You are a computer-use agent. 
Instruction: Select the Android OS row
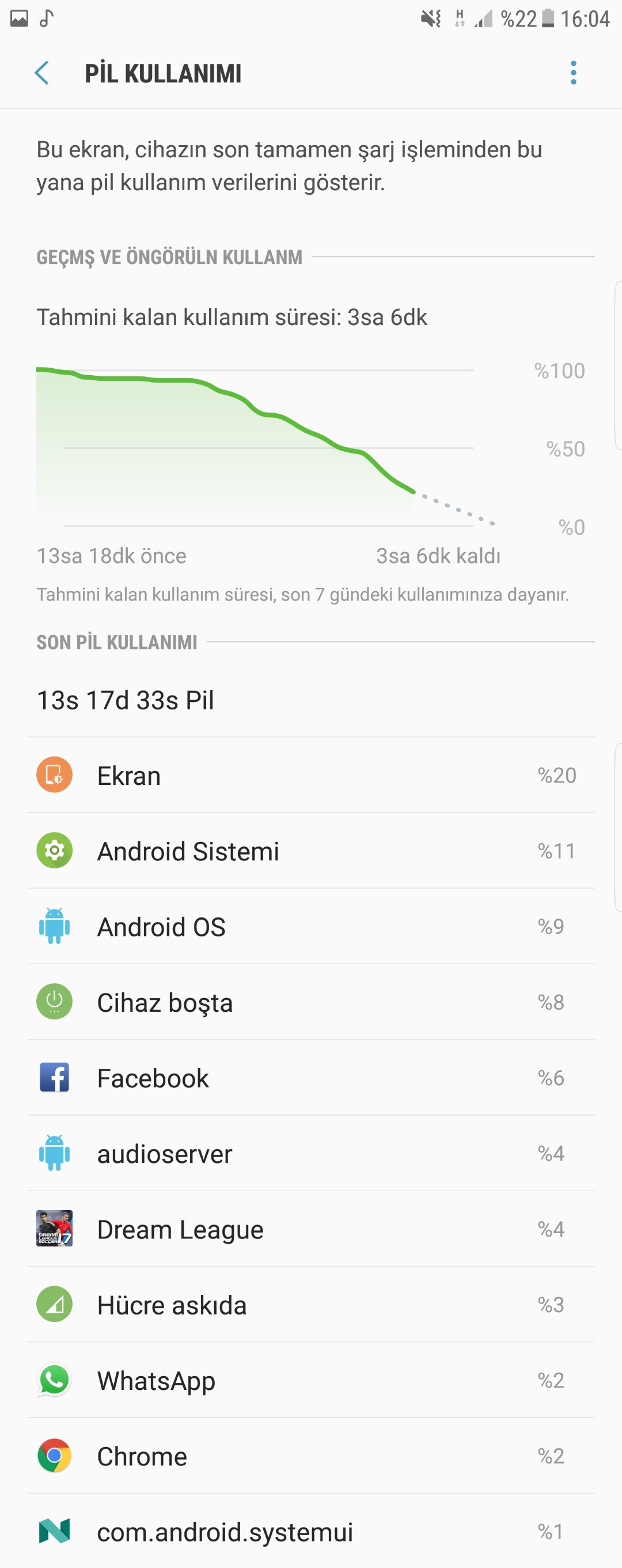pos(310,927)
